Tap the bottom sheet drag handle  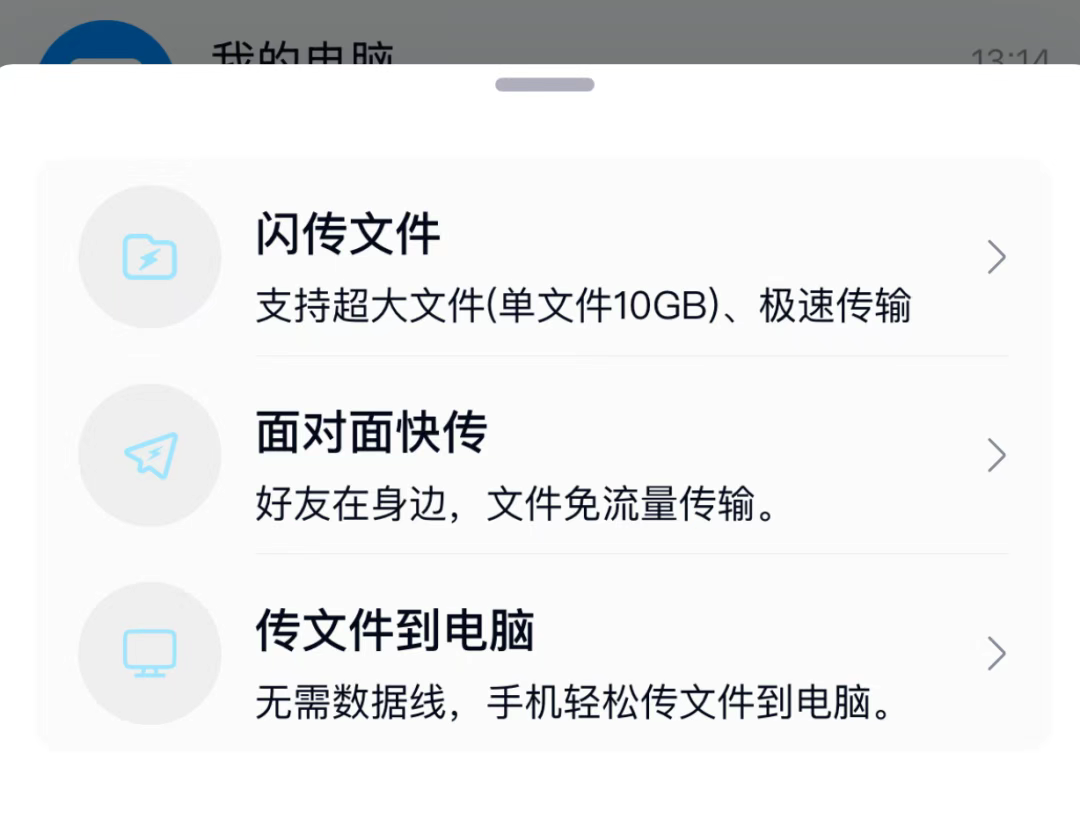[x=545, y=85]
